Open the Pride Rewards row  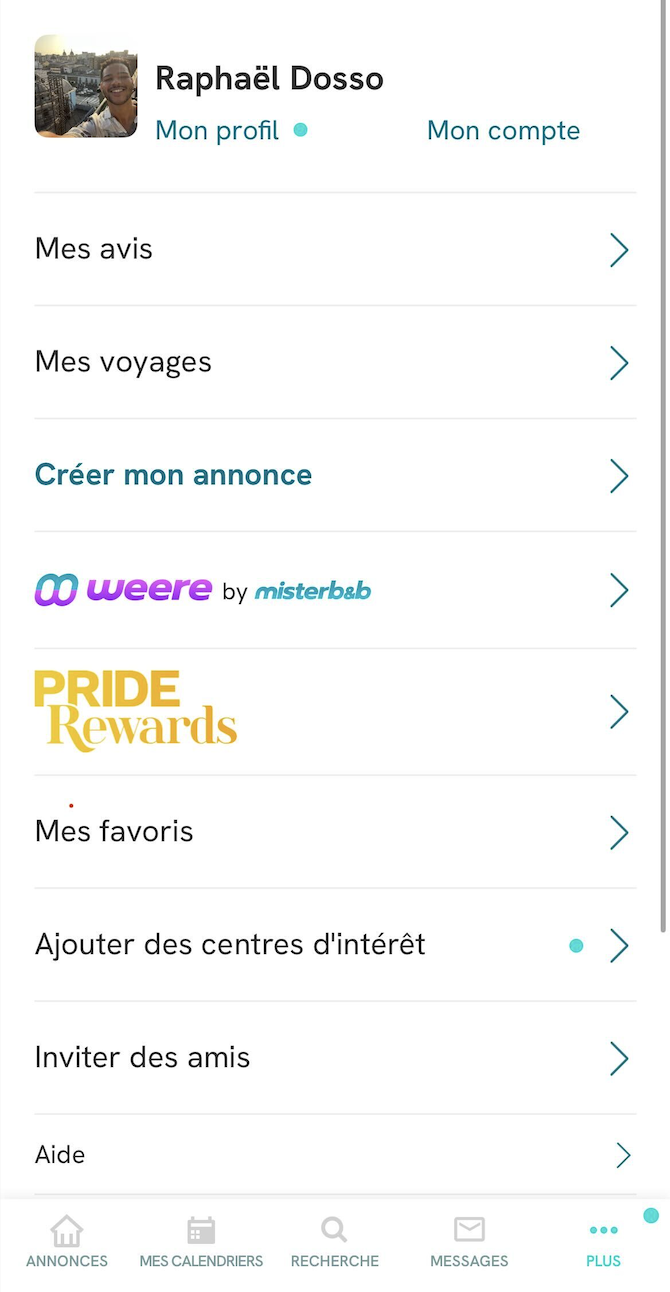click(334, 712)
